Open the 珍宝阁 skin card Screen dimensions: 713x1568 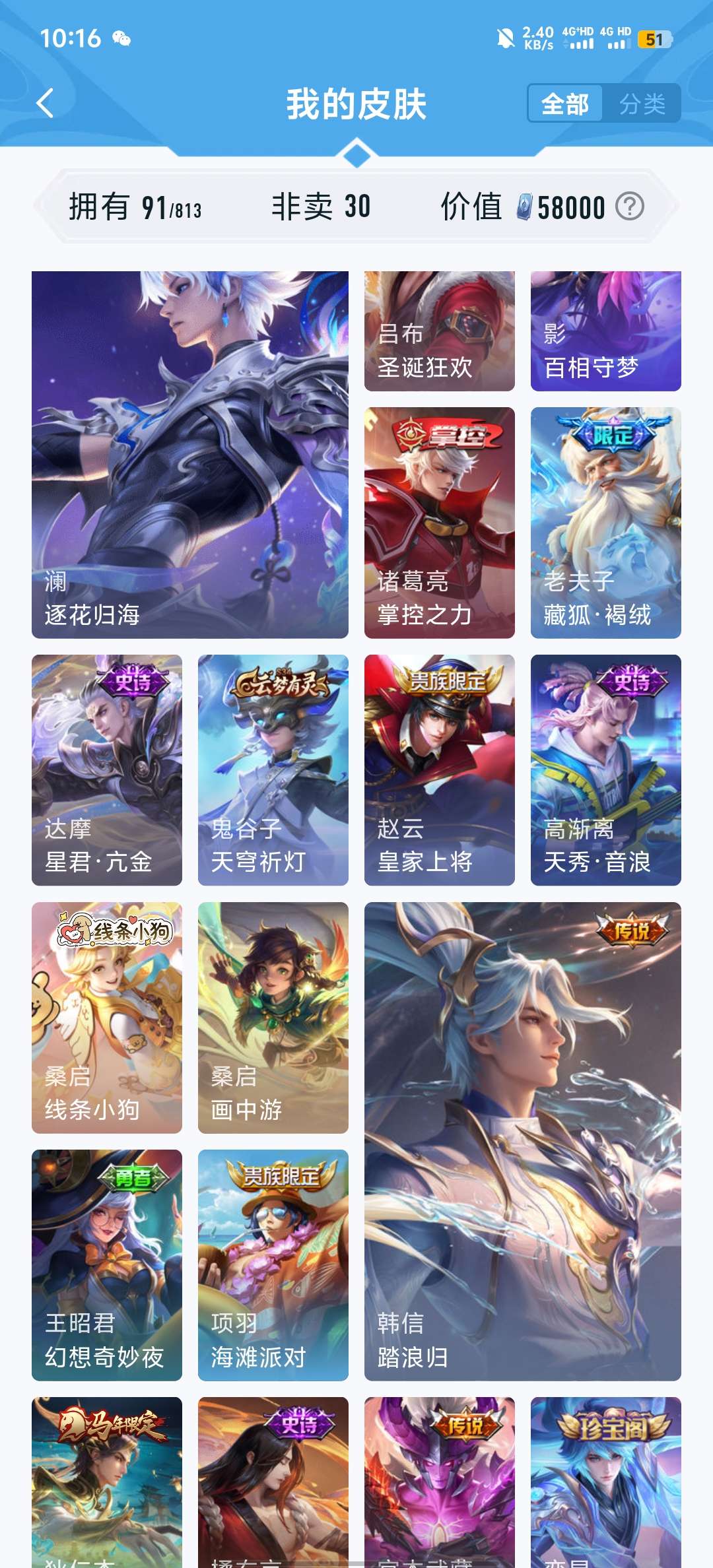click(x=606, y=1482)
